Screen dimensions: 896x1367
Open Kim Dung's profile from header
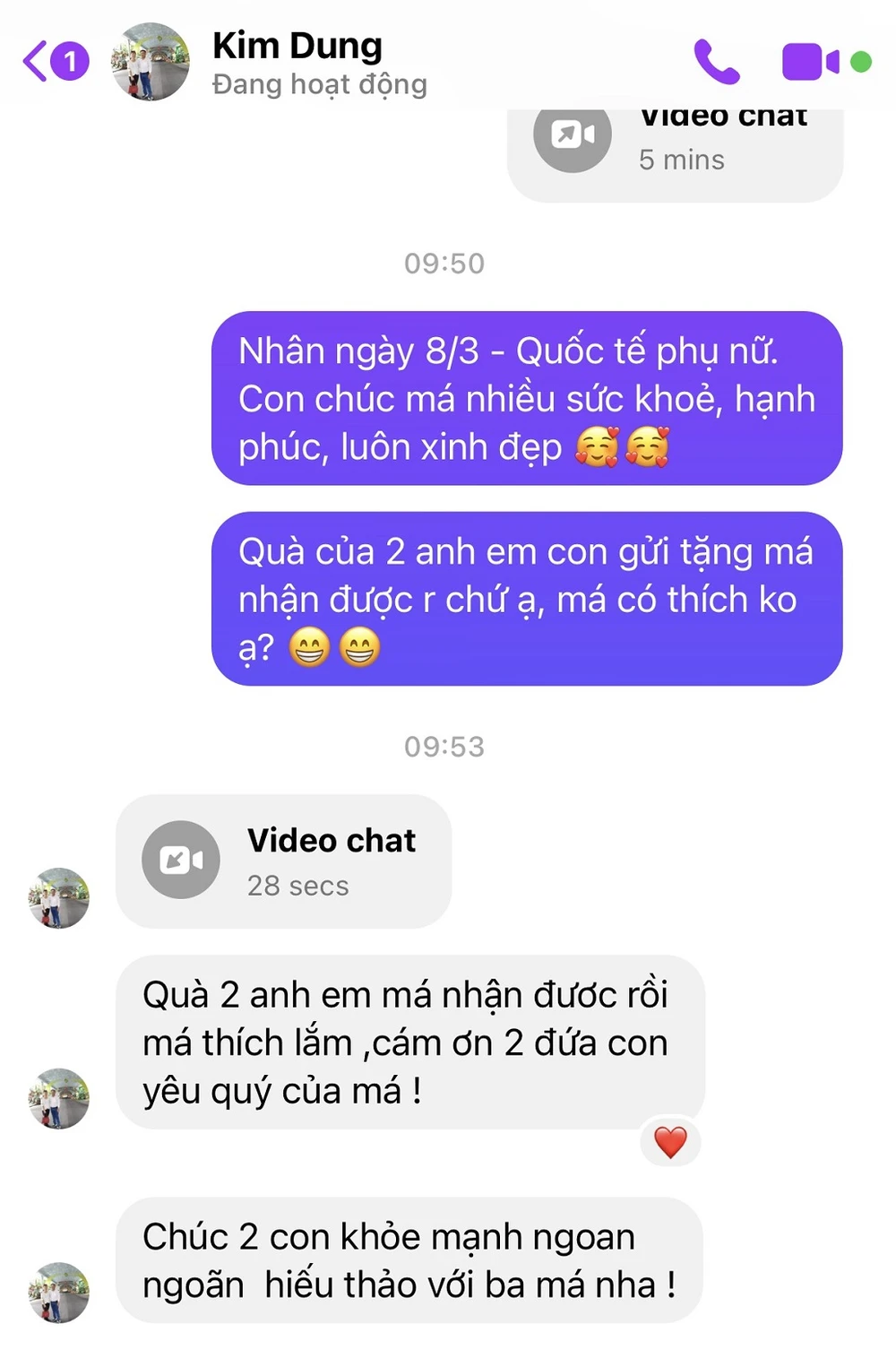[297, 61]
